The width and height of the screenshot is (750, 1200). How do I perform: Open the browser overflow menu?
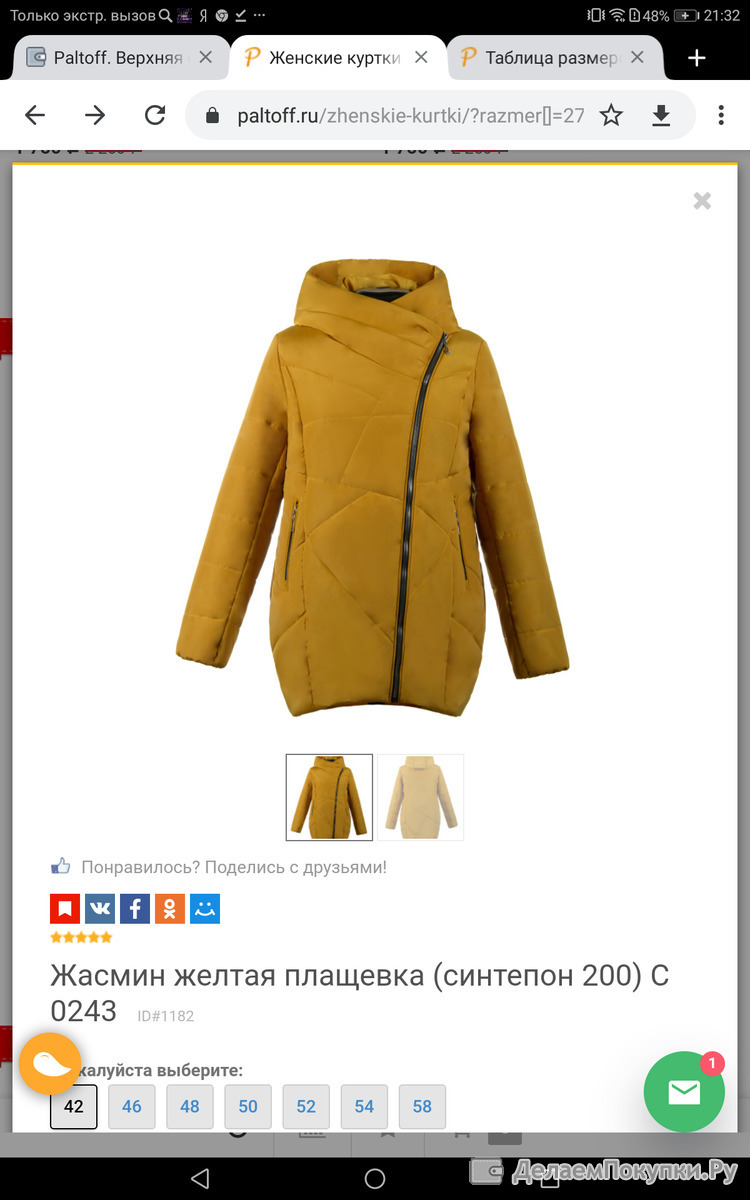pyautogui.click(x=721, y=116)
